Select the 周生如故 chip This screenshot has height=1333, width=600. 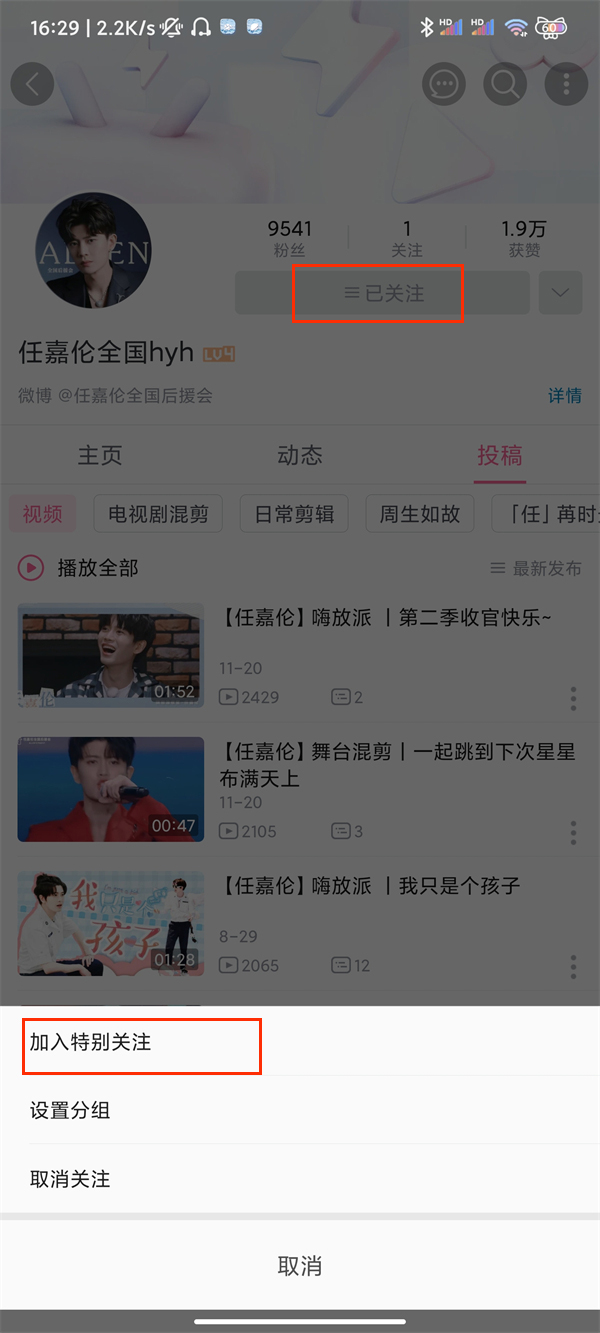pyautogui.click(x=419, y=514)
